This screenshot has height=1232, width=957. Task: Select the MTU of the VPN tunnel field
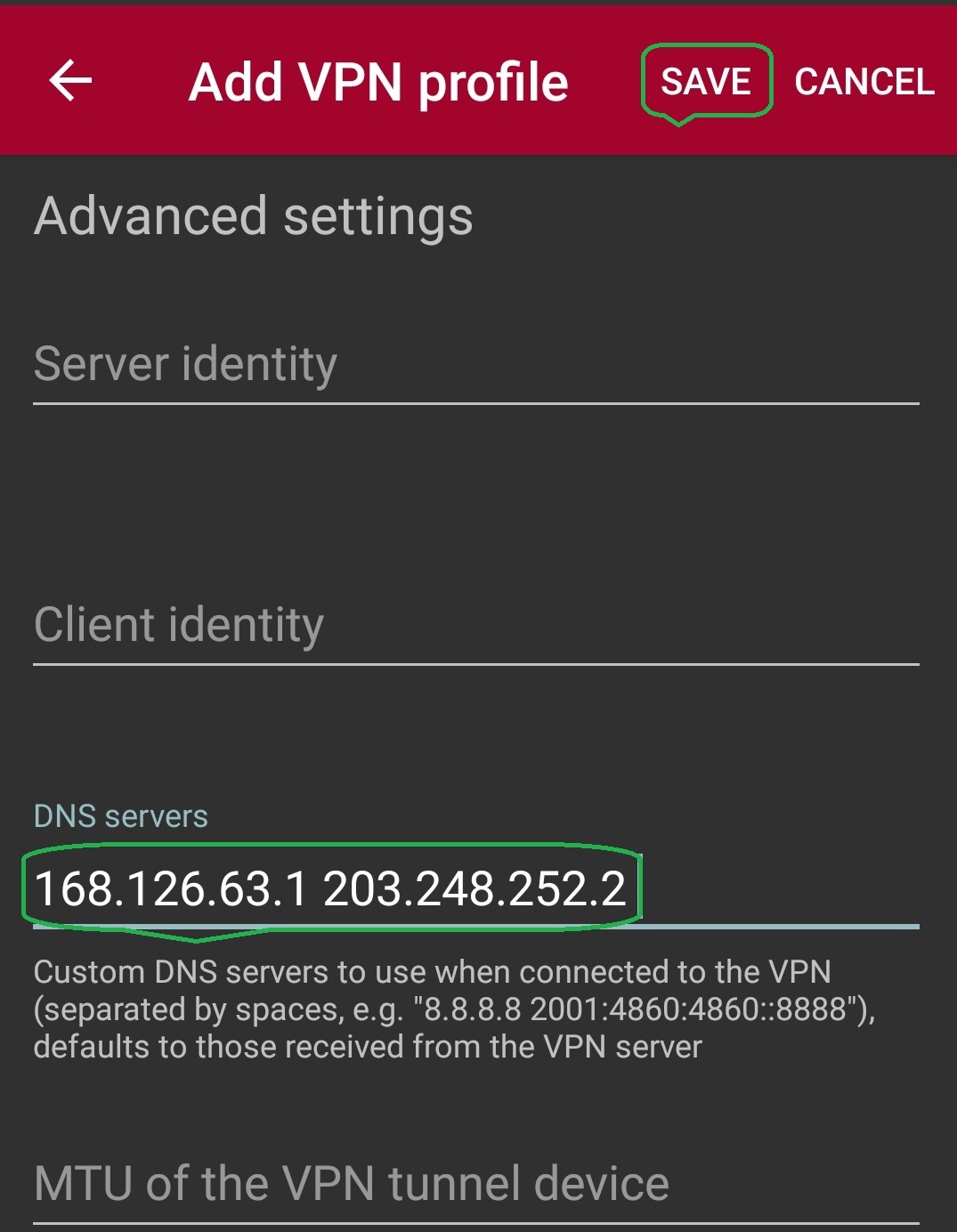click(476, 1186)
